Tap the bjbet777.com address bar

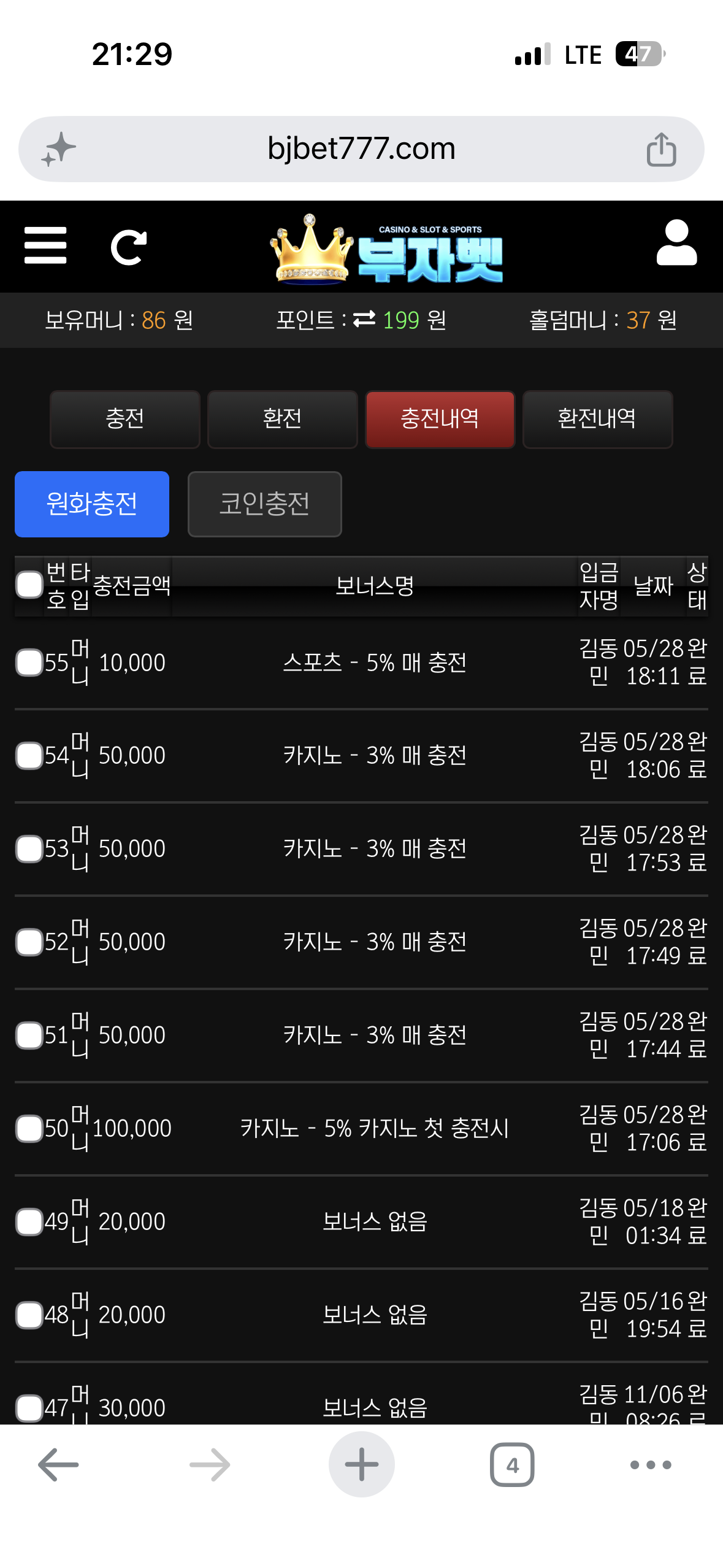point(361,149)
